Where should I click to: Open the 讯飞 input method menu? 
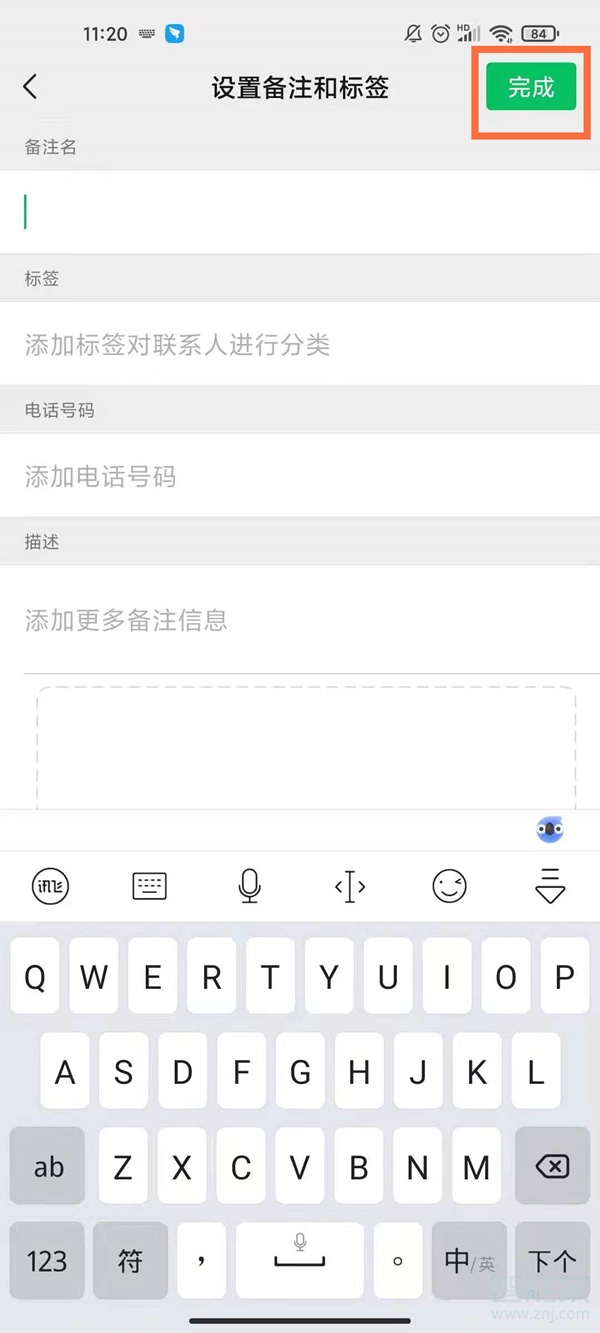[x=50, y=886]
